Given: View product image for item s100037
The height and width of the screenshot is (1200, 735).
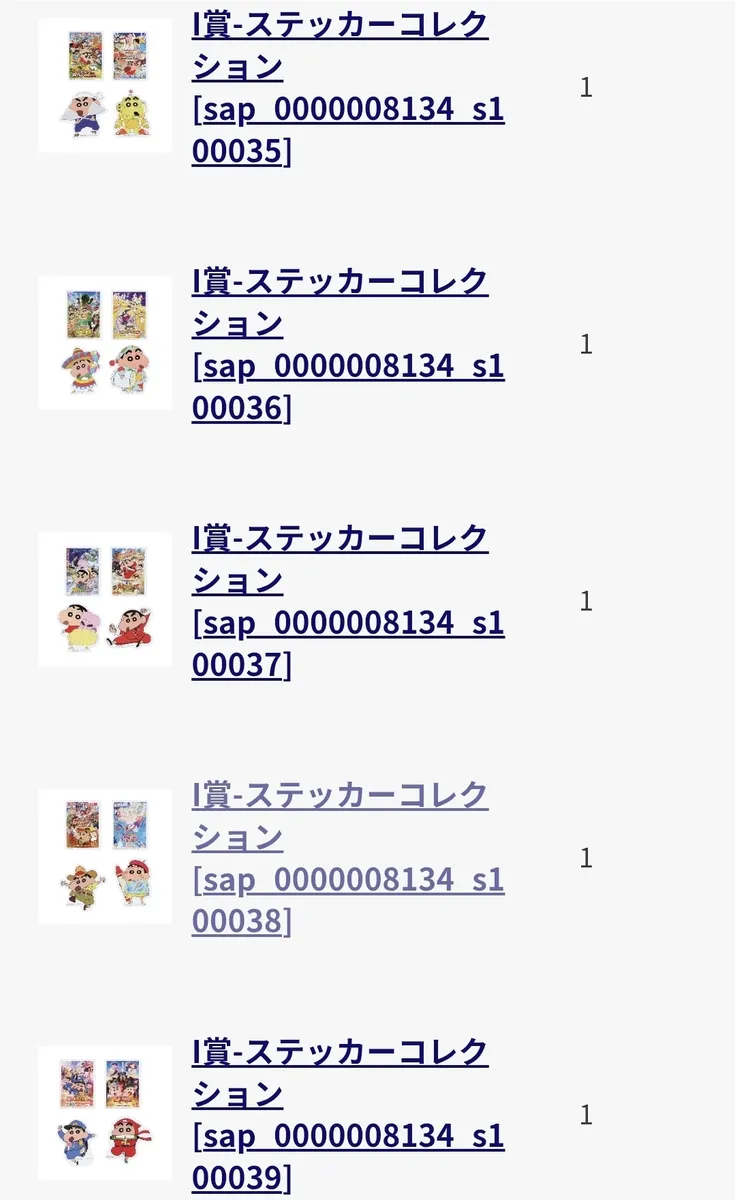Looking at the screenshot, I should [105, 599].
